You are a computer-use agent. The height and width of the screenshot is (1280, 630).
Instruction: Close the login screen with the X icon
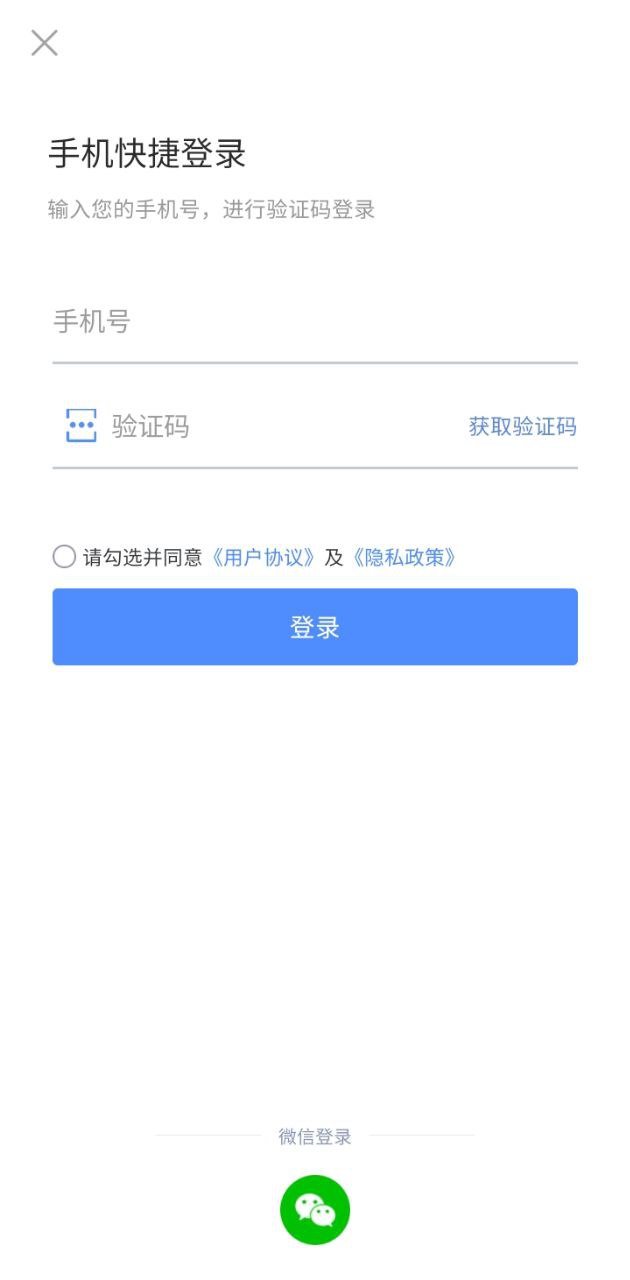click(44, 43)
